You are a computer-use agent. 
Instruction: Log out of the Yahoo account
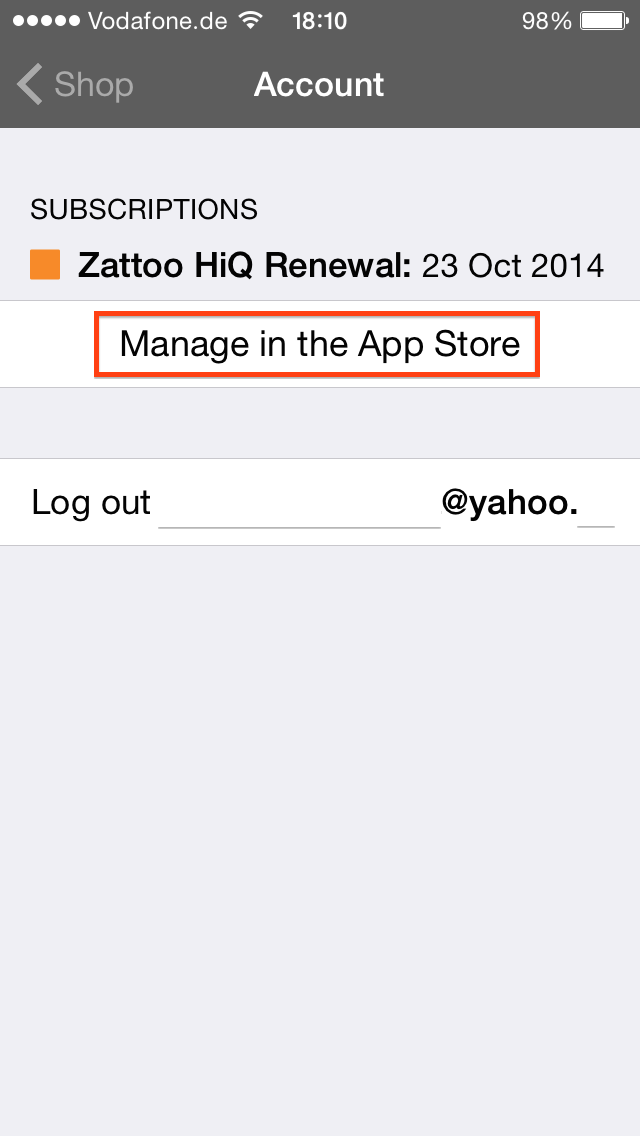click(320, 502)
